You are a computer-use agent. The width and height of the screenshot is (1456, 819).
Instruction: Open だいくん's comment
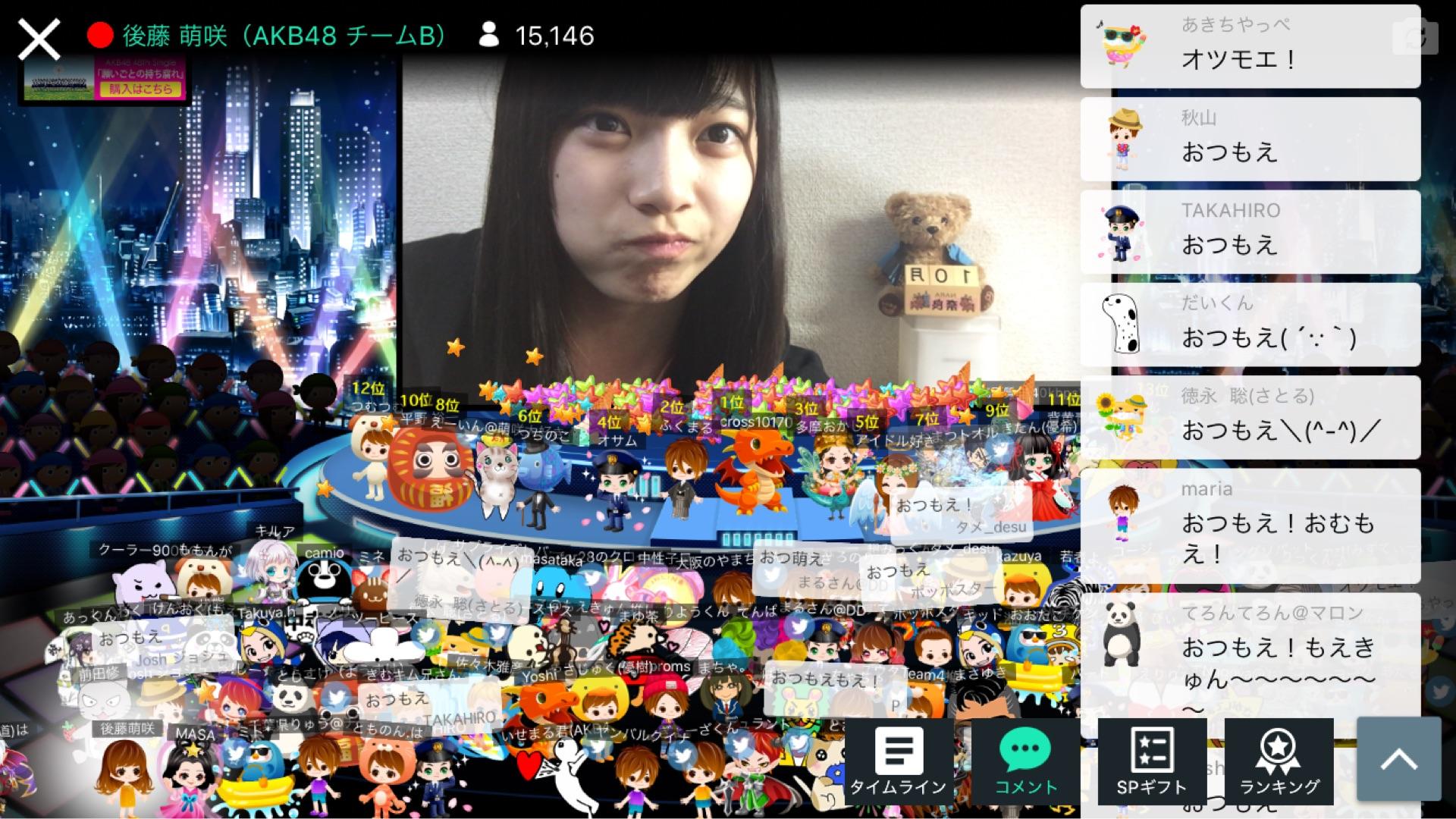(1250, 325)
